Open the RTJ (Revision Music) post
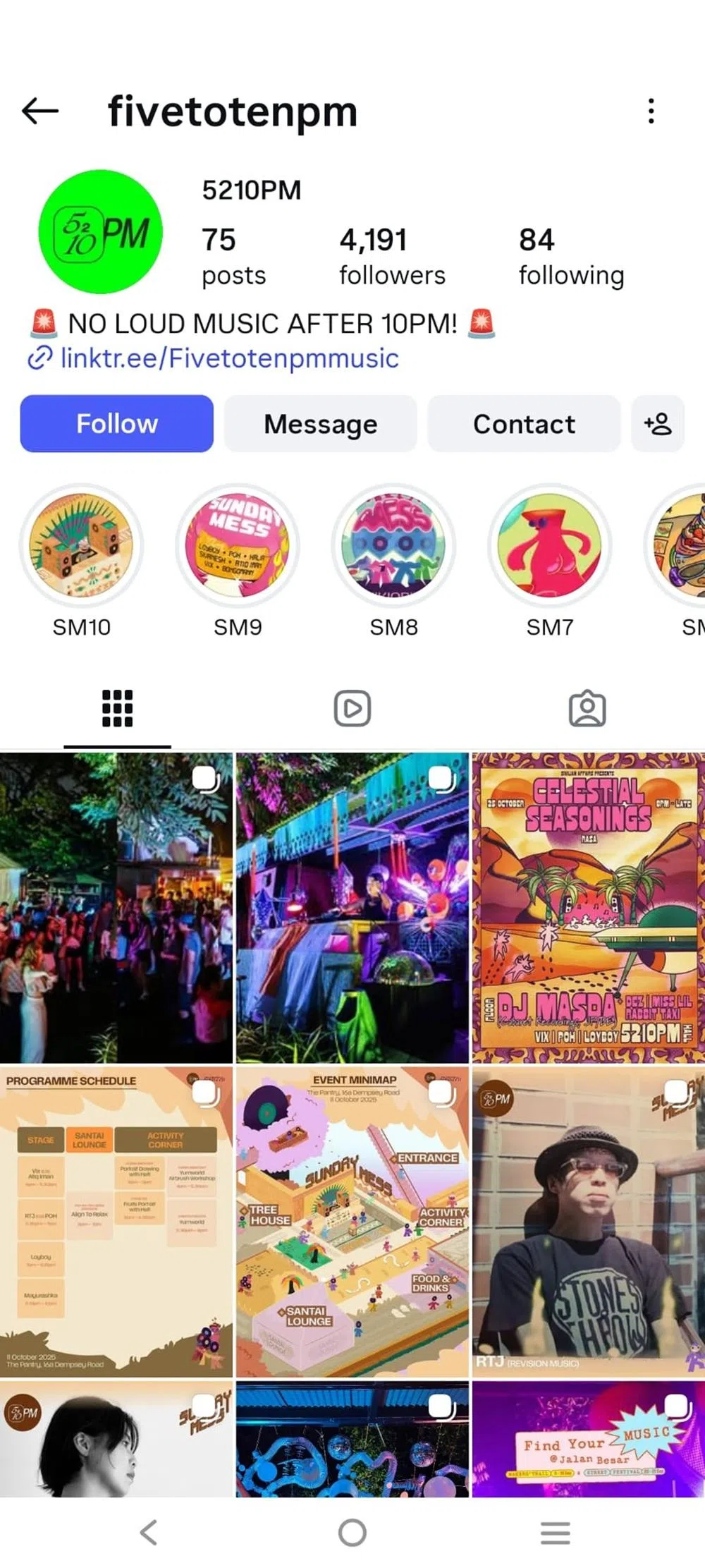 point(588,1222)
